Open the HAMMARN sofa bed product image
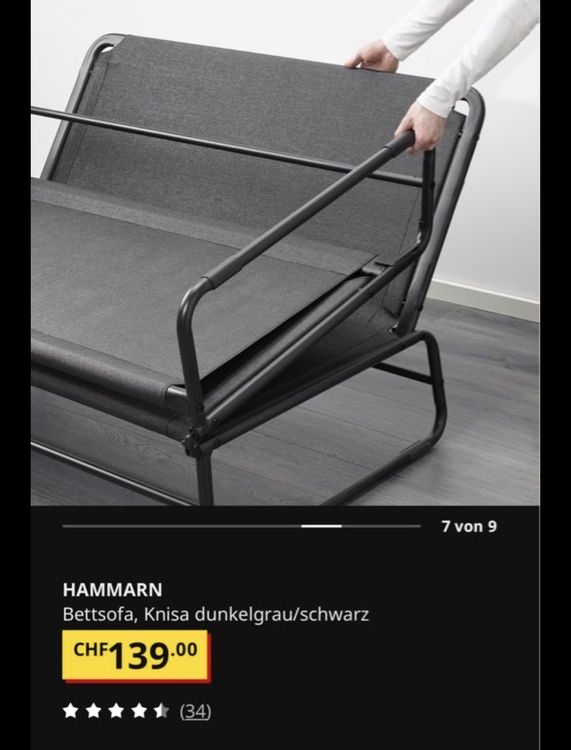Viewport: 571px width, 750px height. click(286, 253)
